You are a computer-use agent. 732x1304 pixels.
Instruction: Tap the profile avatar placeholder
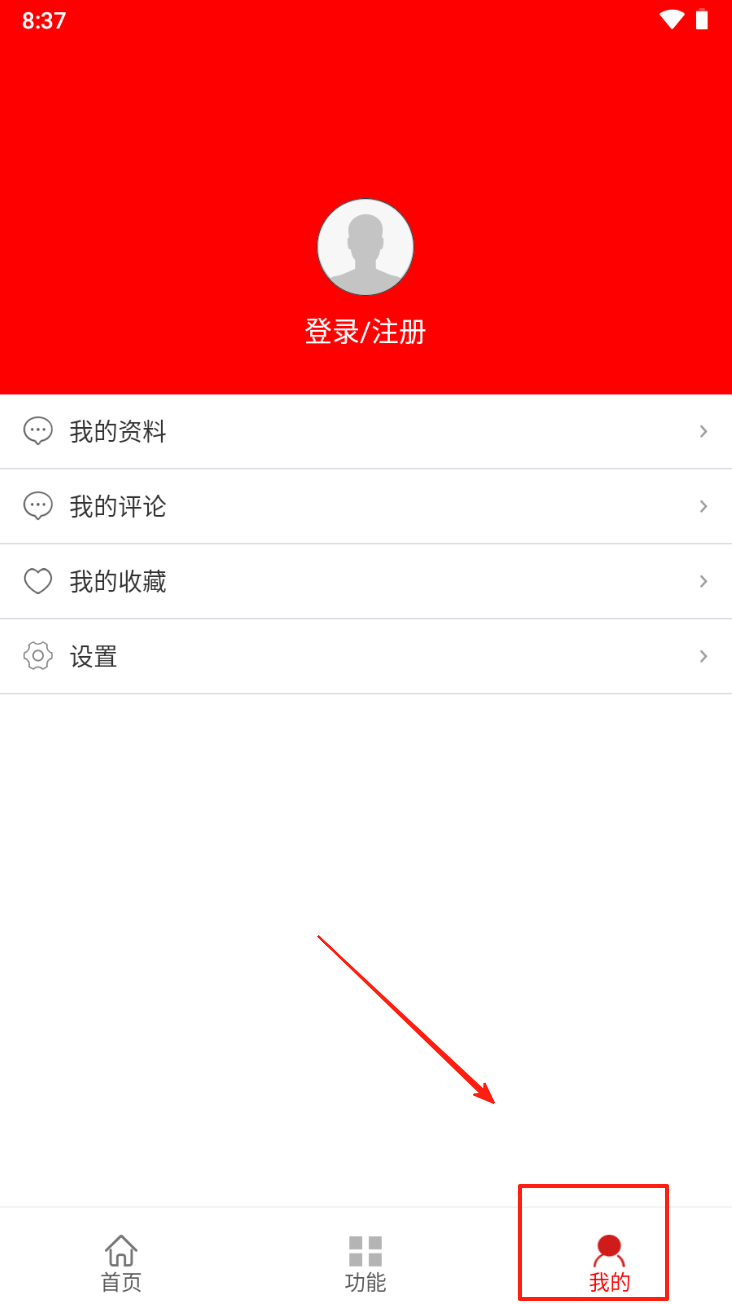[x=365, y=247]
